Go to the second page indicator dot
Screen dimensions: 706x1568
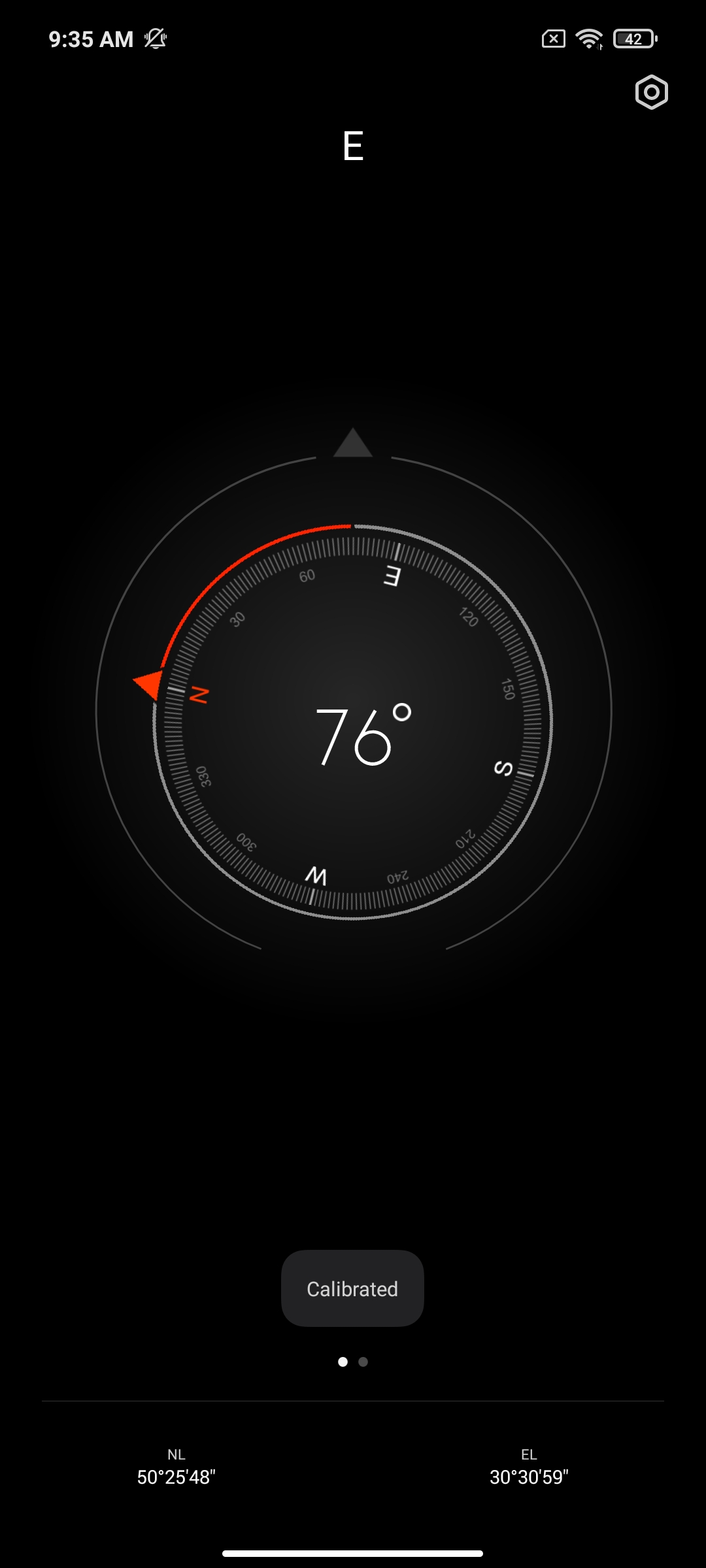tap(363, 1362)
